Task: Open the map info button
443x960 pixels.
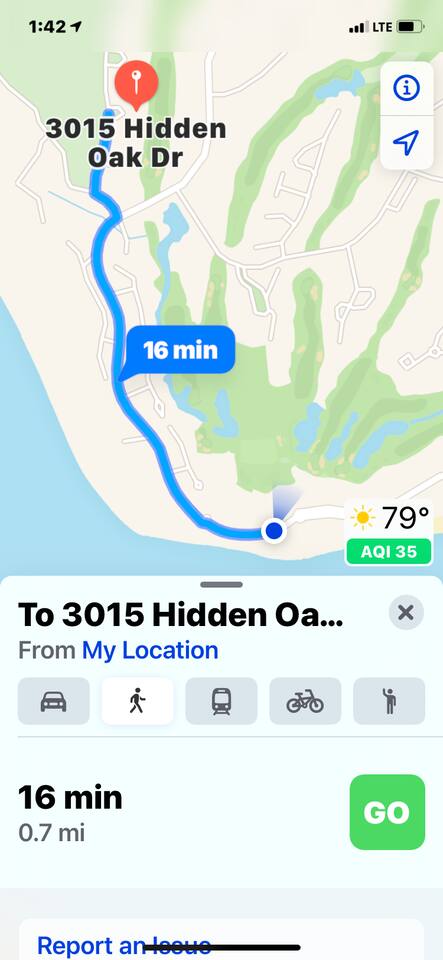Action: click(x=406, y=89)
